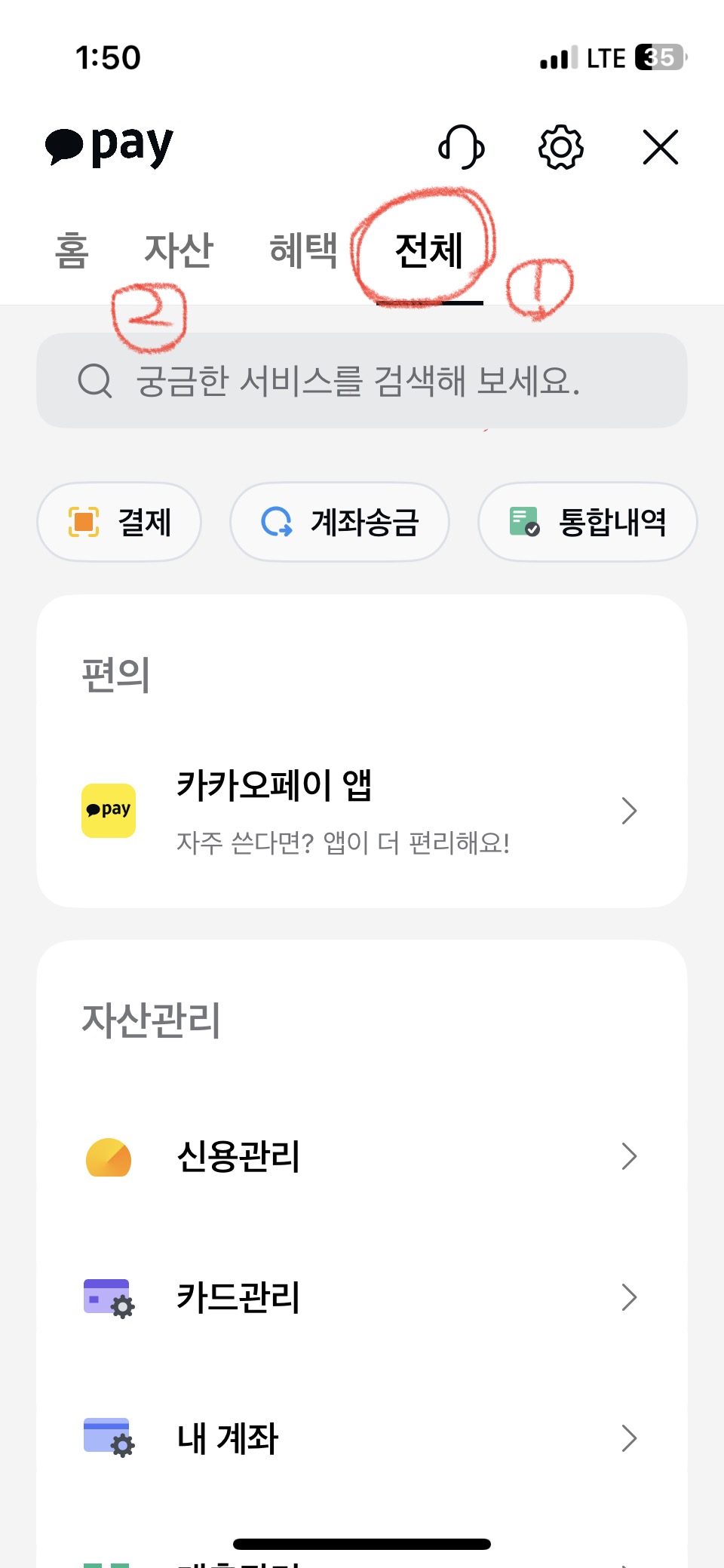Open customer support headset icon
Viewport: 724px width, 1568px height.
[461, 147]
